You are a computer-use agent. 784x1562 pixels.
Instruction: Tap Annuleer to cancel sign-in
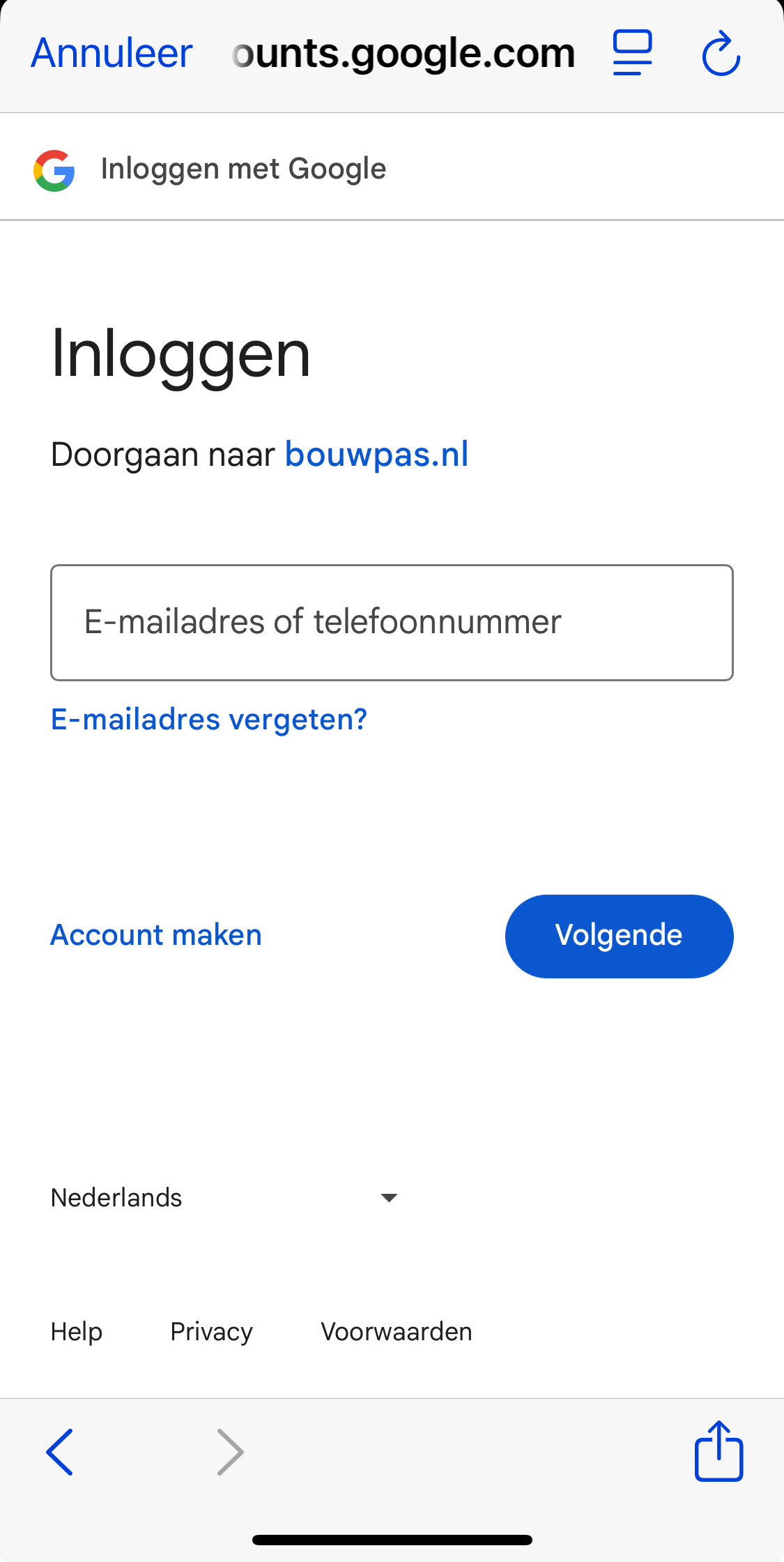112,53
